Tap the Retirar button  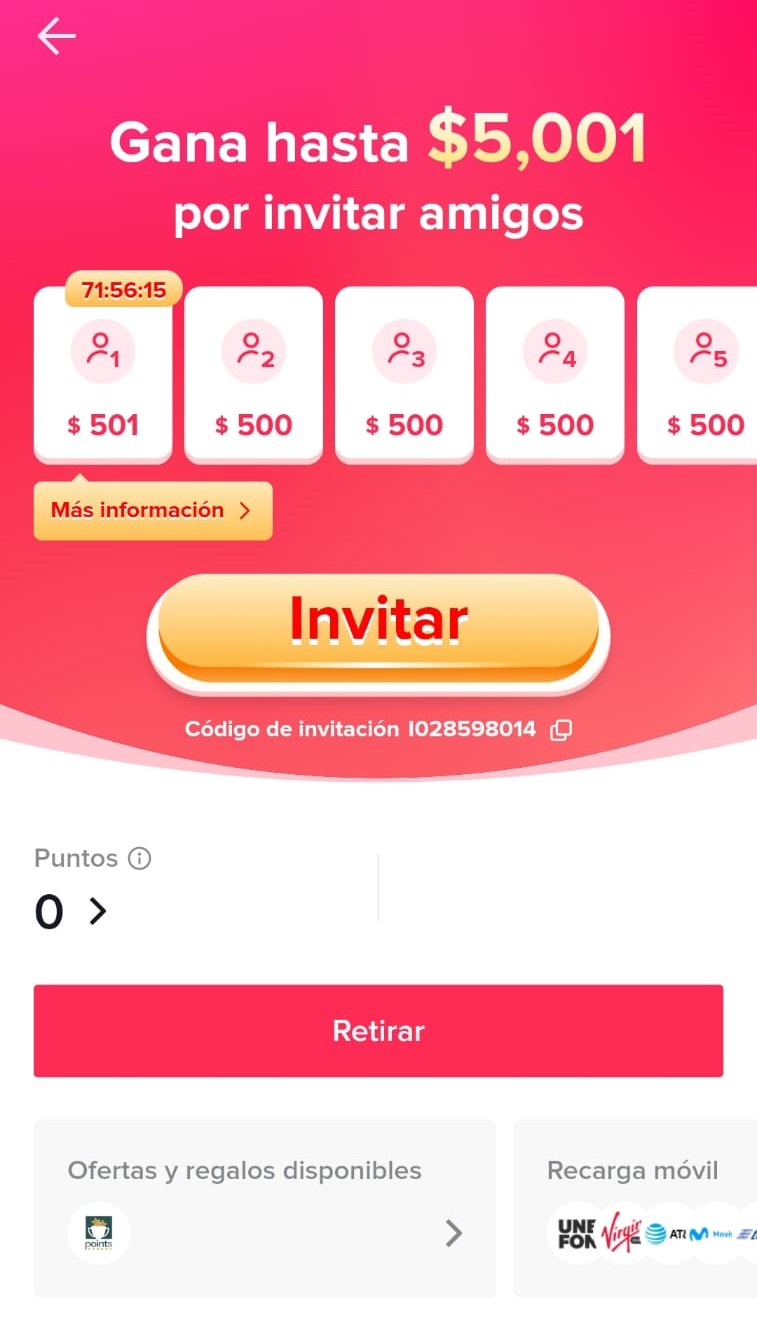pyautogui.click(x=378, y=1031)
